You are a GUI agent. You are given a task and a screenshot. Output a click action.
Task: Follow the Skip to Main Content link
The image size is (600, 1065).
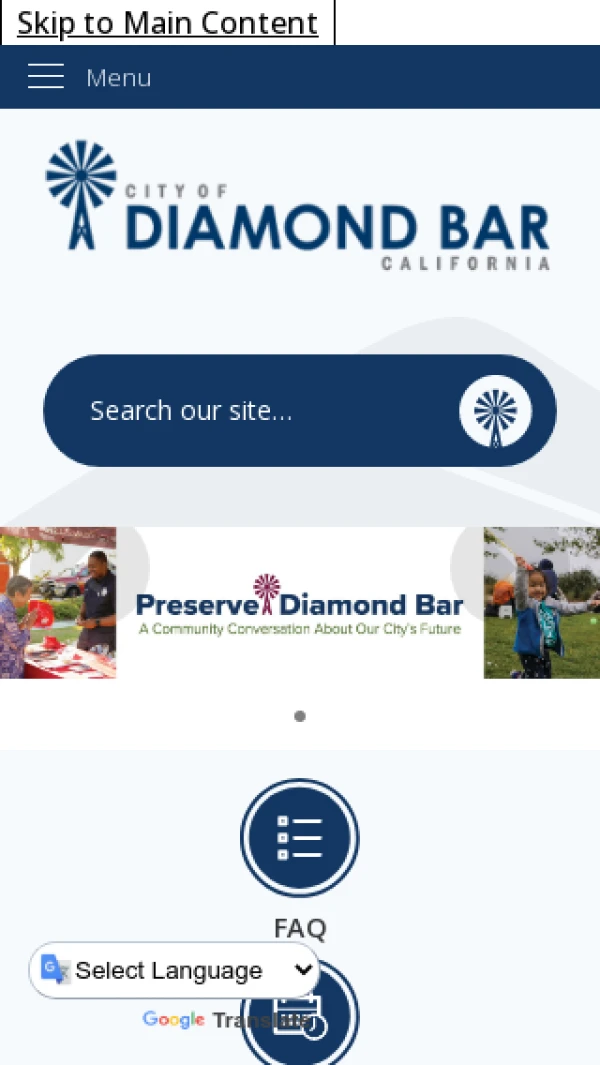167,23
